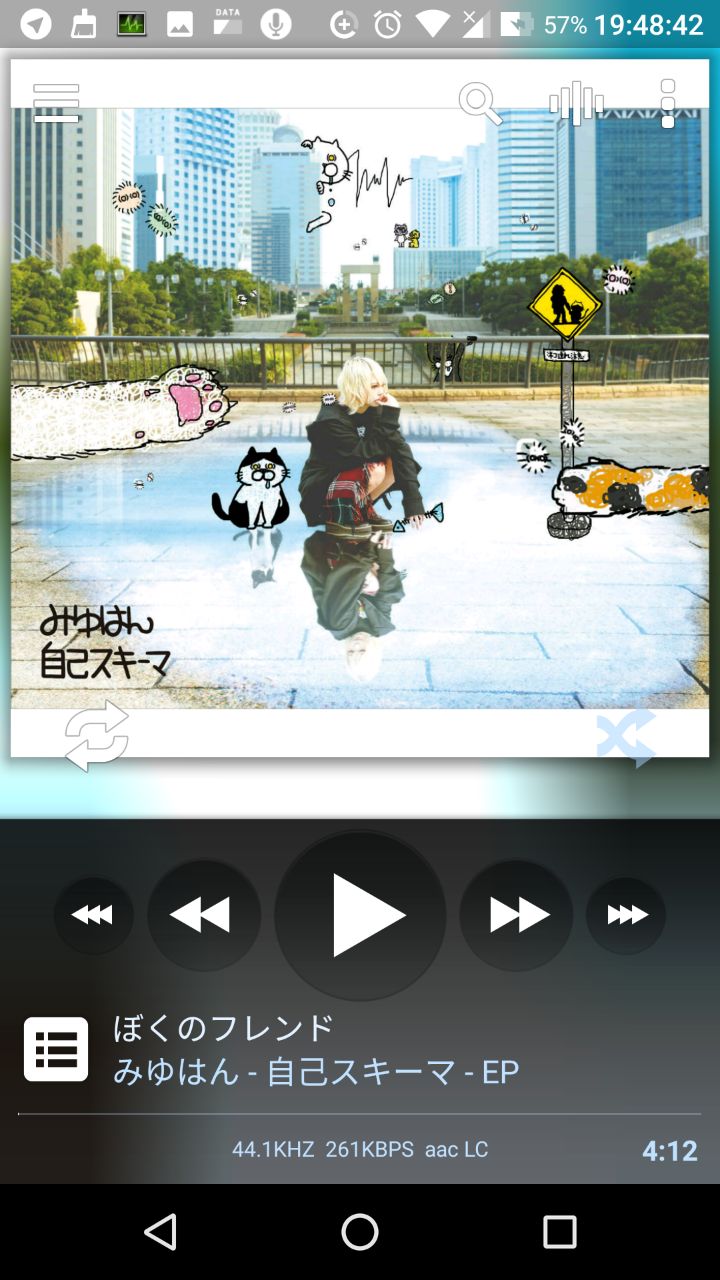Open the playlist list icon
This screenshot has width=720, height=1280.
pos(56,1049)
